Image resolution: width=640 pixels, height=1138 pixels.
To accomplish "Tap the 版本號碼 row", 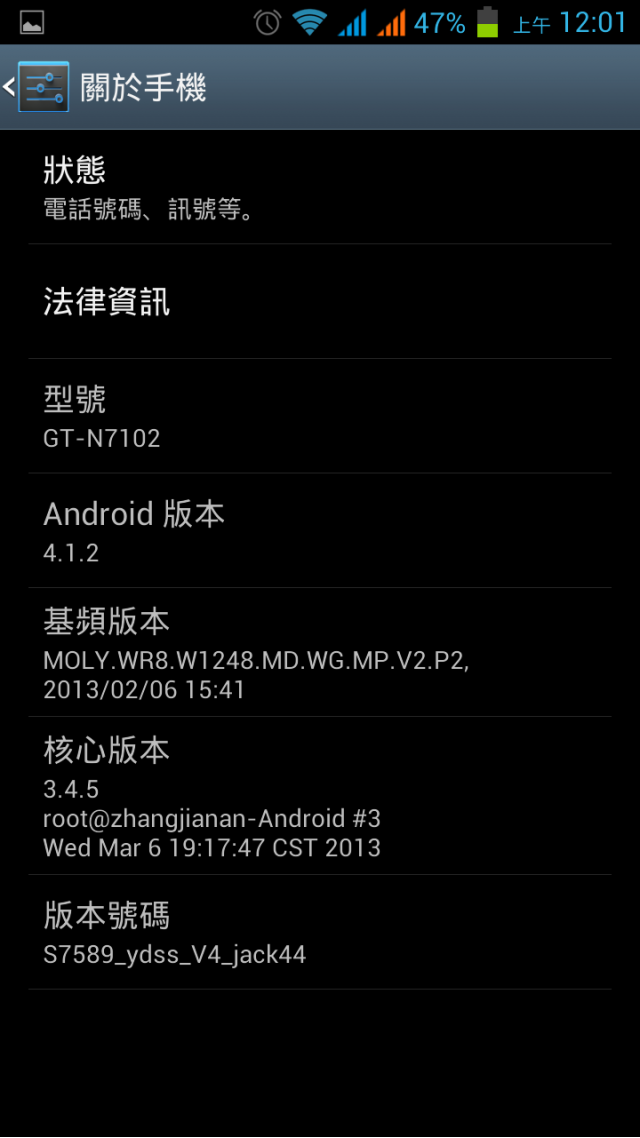I will [320, 932].
